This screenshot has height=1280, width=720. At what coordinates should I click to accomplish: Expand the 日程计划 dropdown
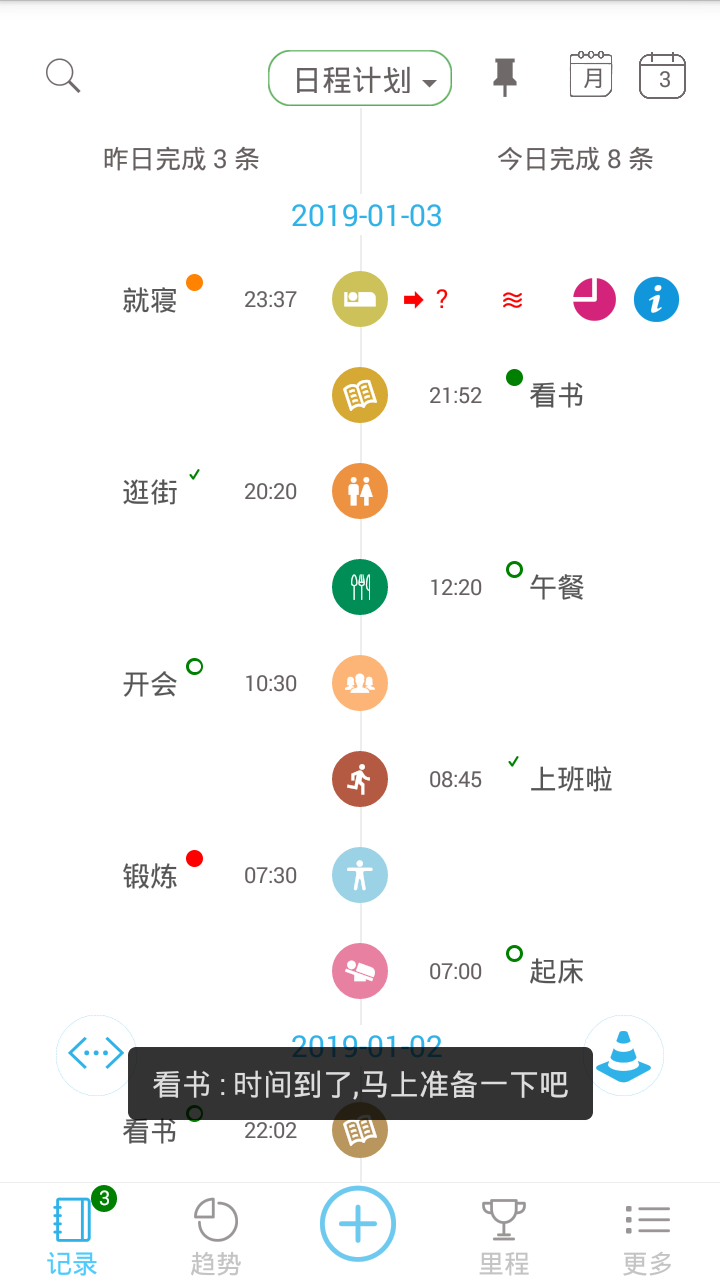(360, 78)
